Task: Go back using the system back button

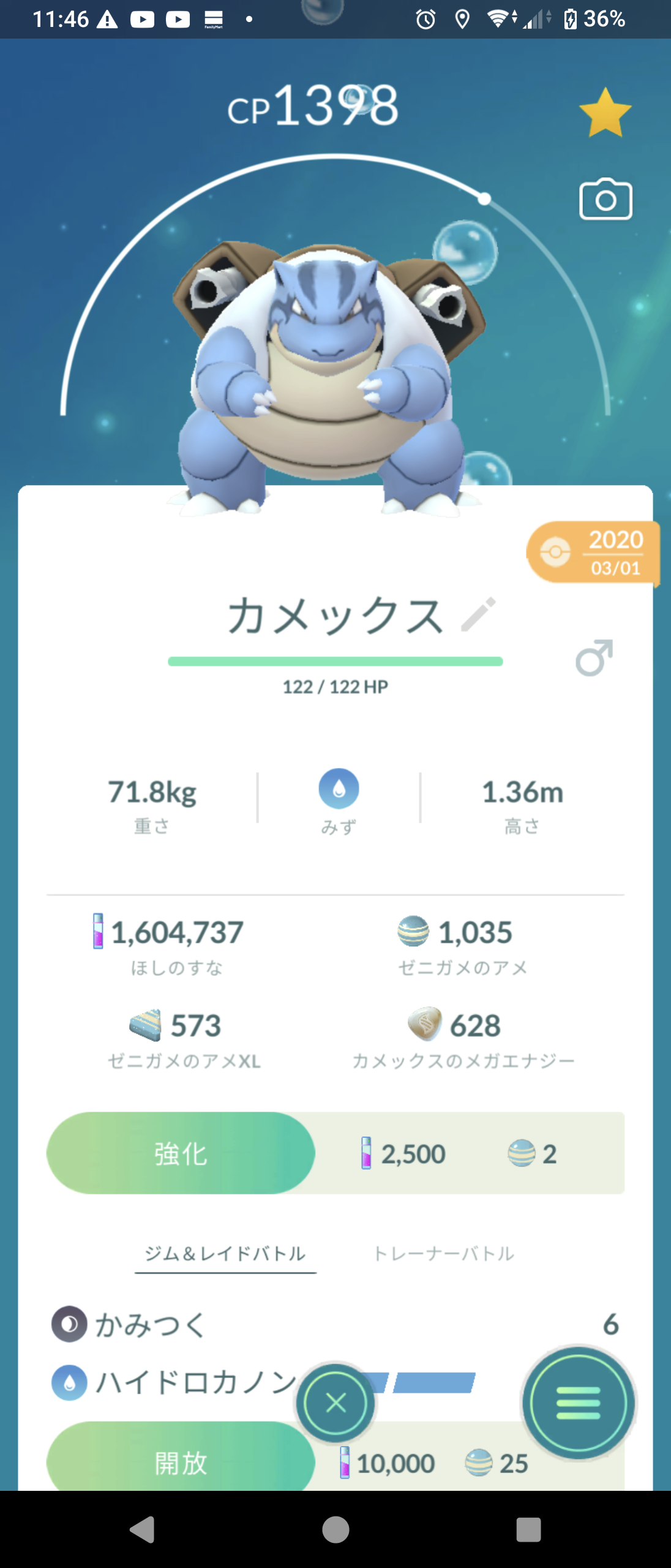Action: click(143, 1529)
